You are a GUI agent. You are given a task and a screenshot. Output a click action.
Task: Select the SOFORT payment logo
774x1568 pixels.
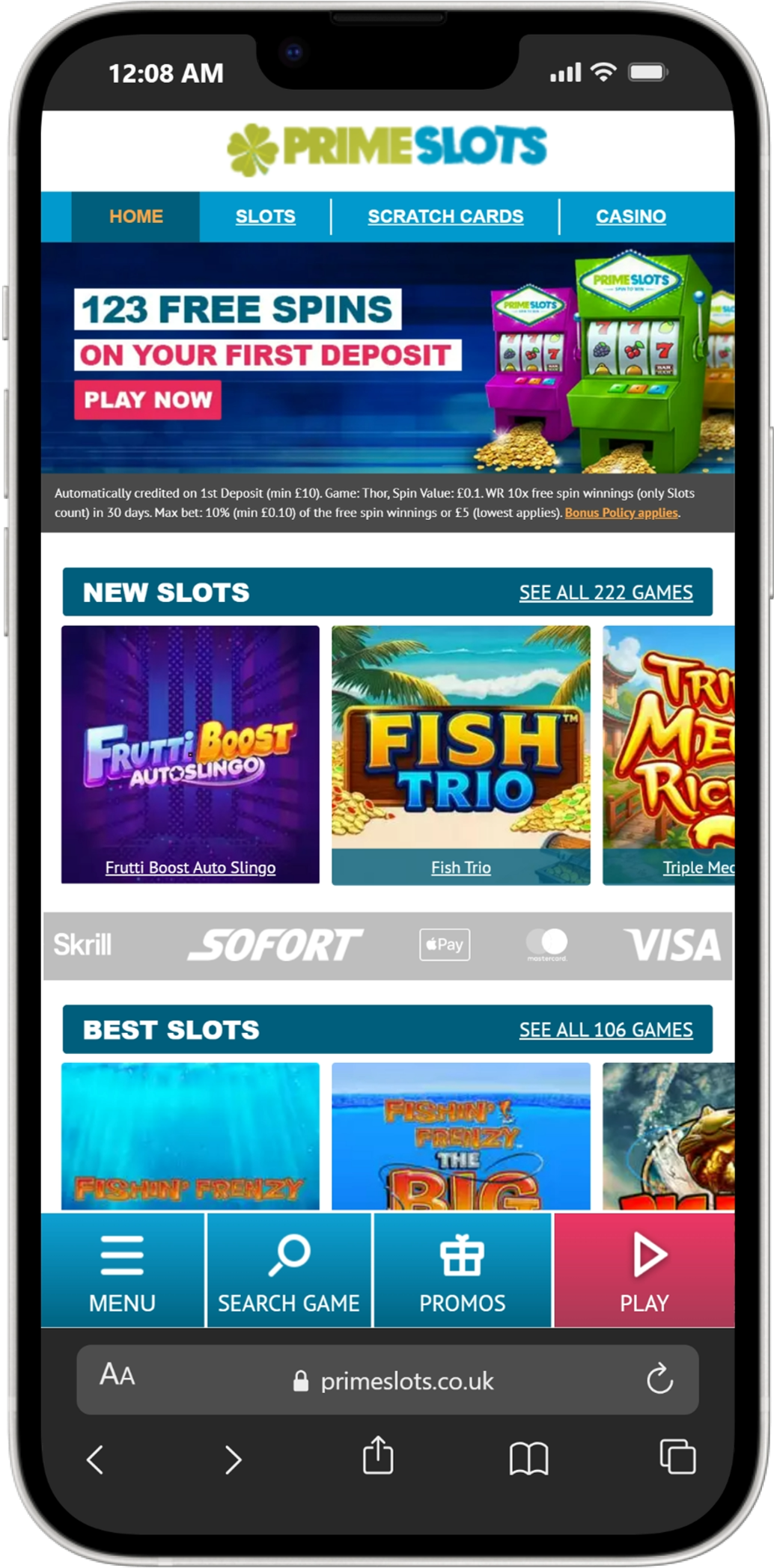[275, 943]
